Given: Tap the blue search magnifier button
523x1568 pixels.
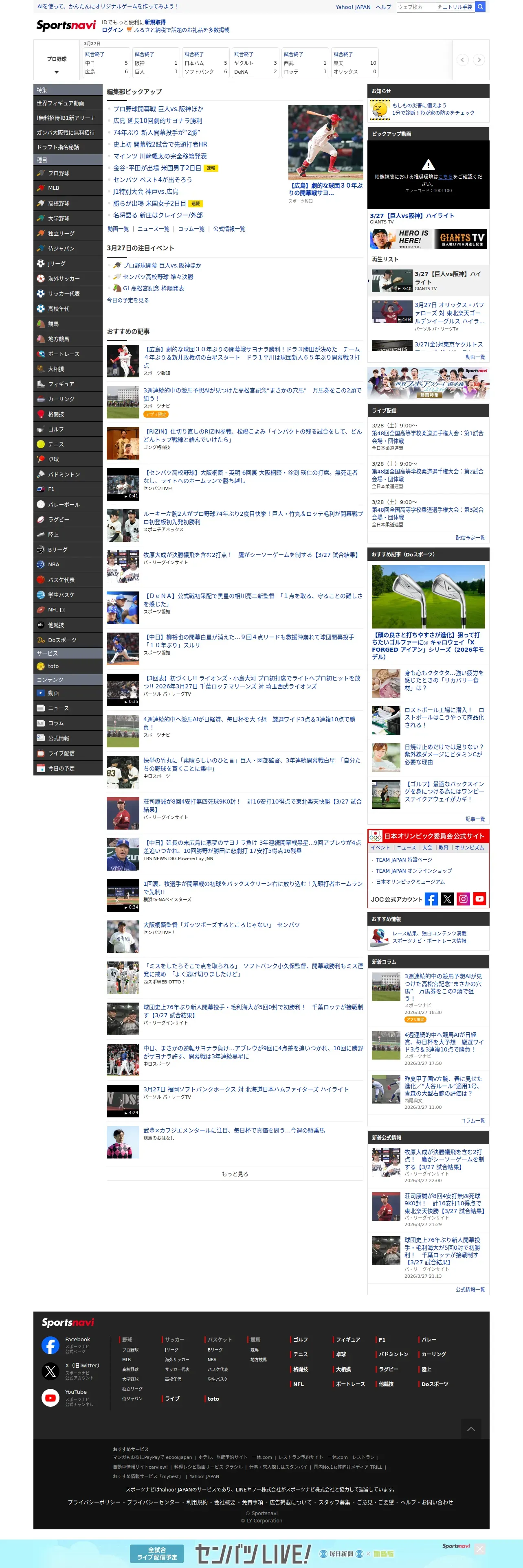Looking at the screenshot, I should (x=480, y=7).
